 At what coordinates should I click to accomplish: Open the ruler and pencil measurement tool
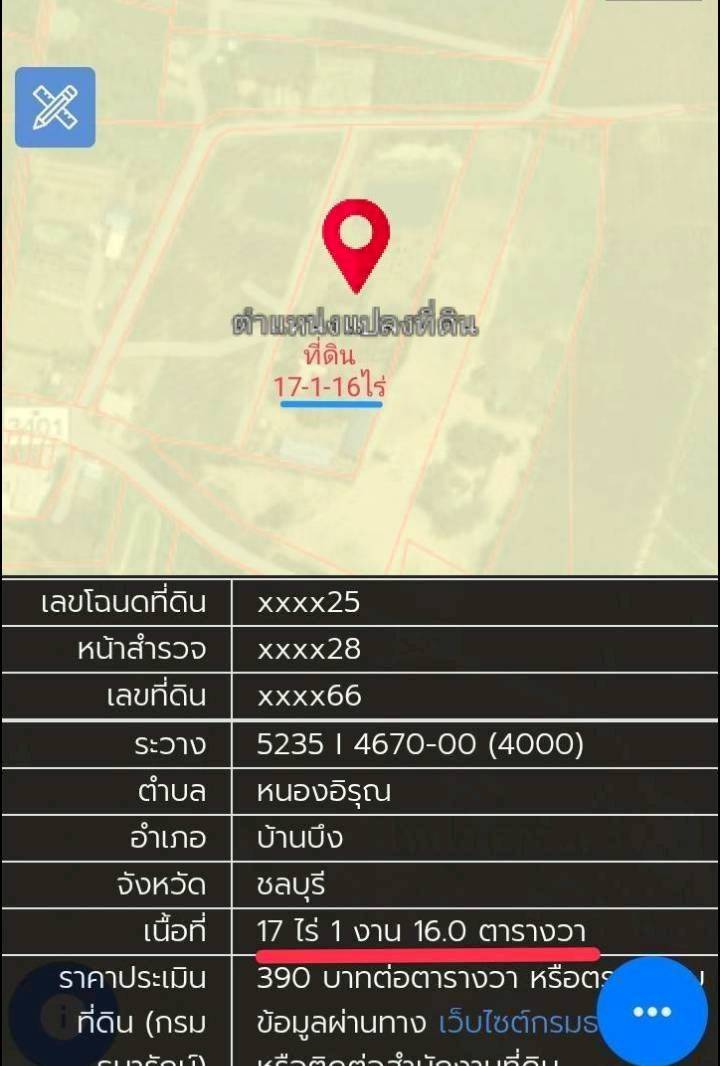55,108
